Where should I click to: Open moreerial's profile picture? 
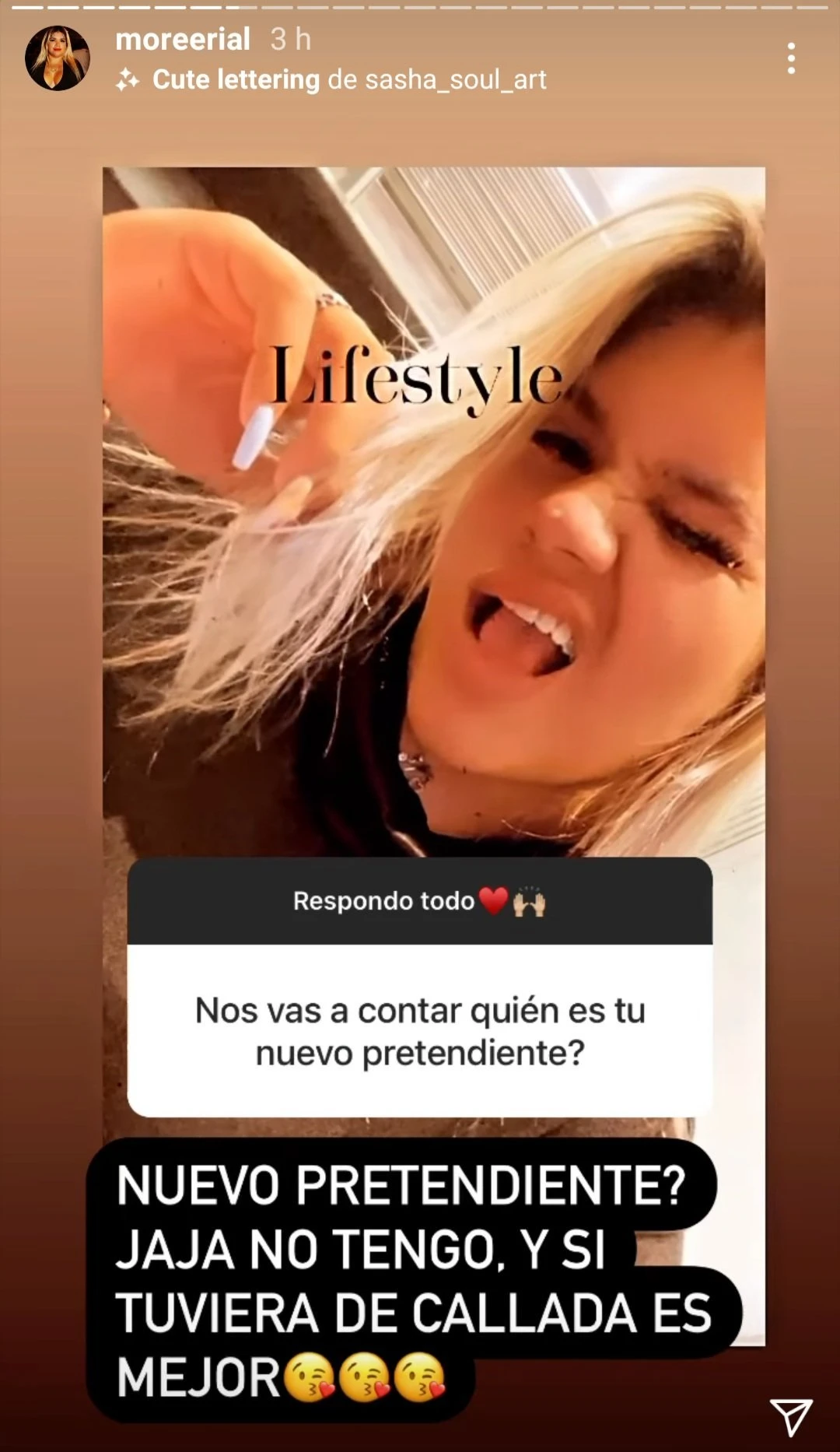pos(58,58)
